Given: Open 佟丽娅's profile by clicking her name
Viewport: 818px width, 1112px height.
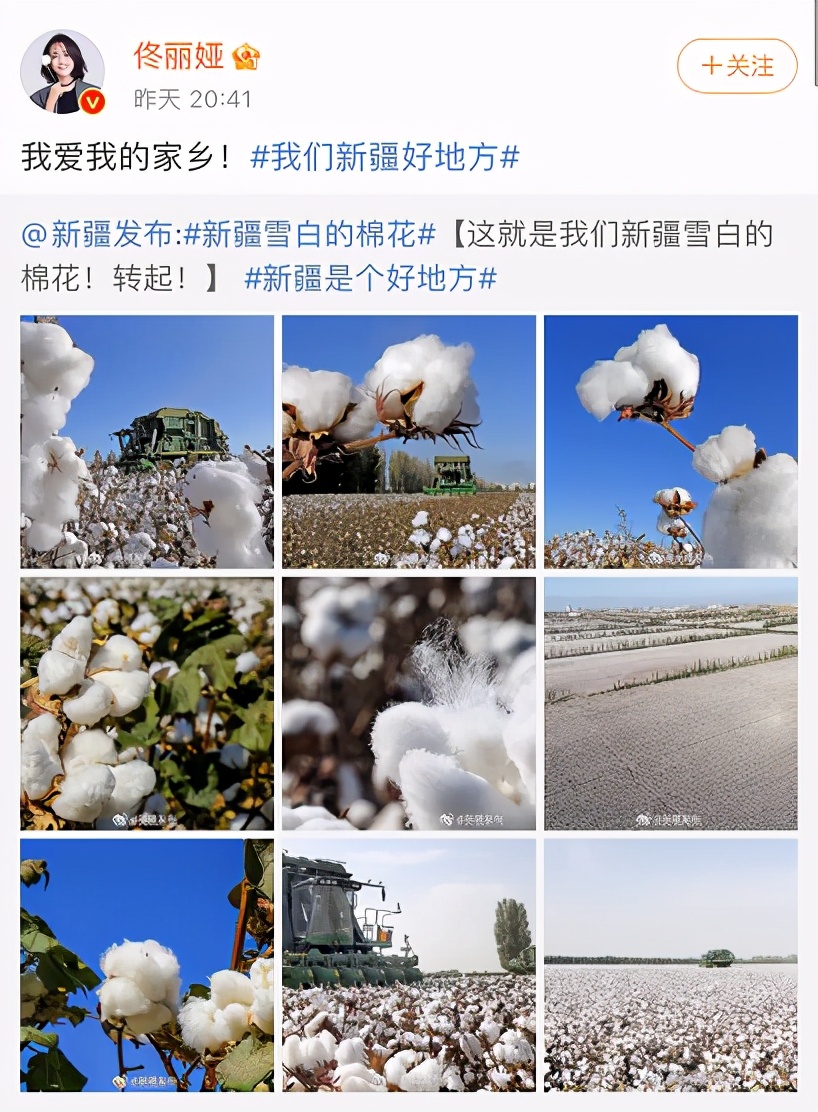Looking at the screenshot, I should tap(176, 55).
